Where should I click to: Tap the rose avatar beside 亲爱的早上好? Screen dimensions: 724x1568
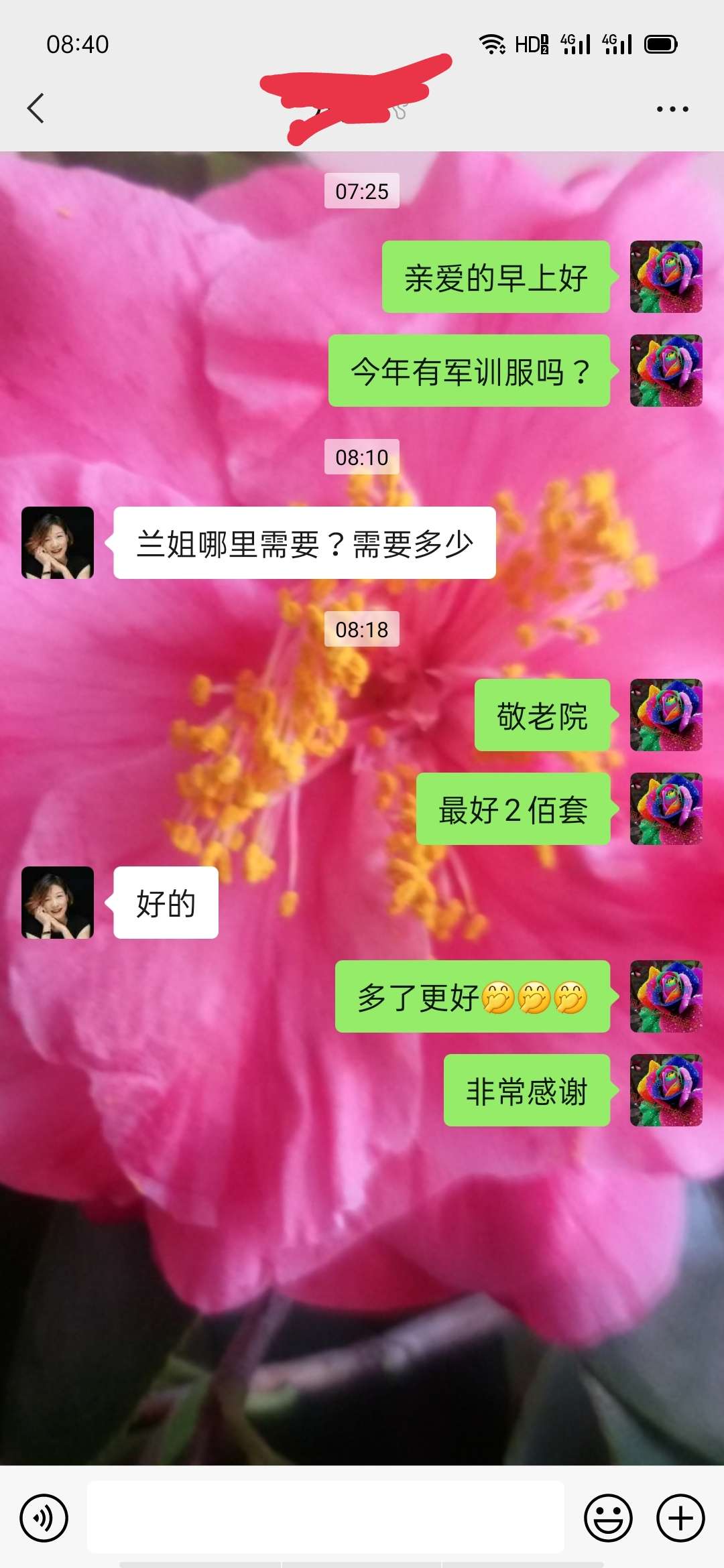click(x=666, y=277)
